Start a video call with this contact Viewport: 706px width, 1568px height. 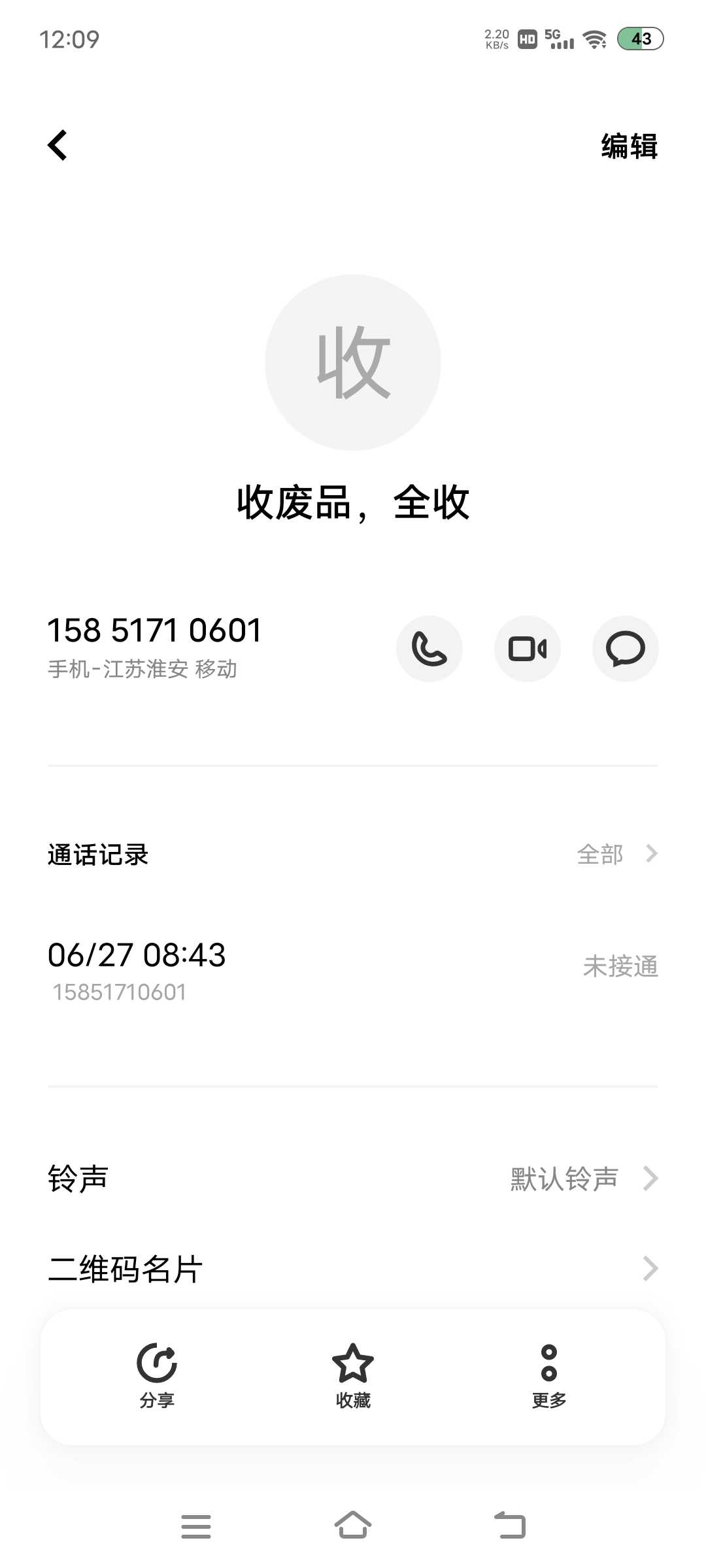(528, 649)
